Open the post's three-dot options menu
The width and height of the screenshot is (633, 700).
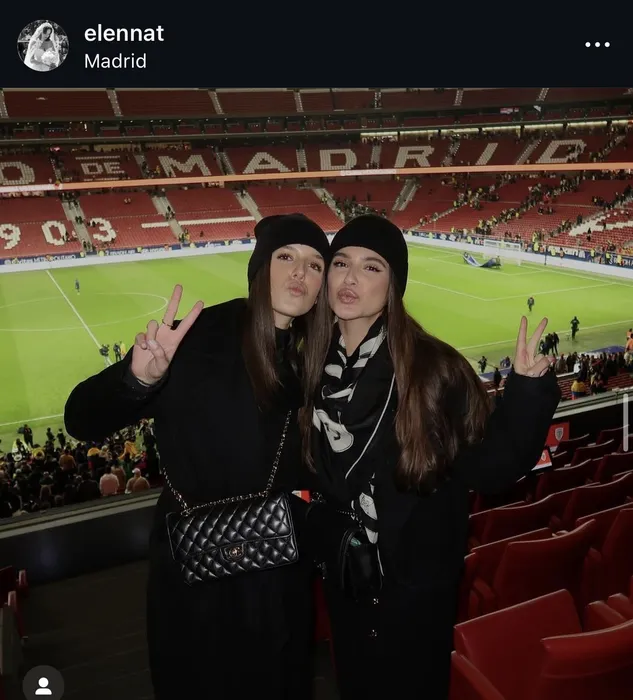click(x=597, y=45)
